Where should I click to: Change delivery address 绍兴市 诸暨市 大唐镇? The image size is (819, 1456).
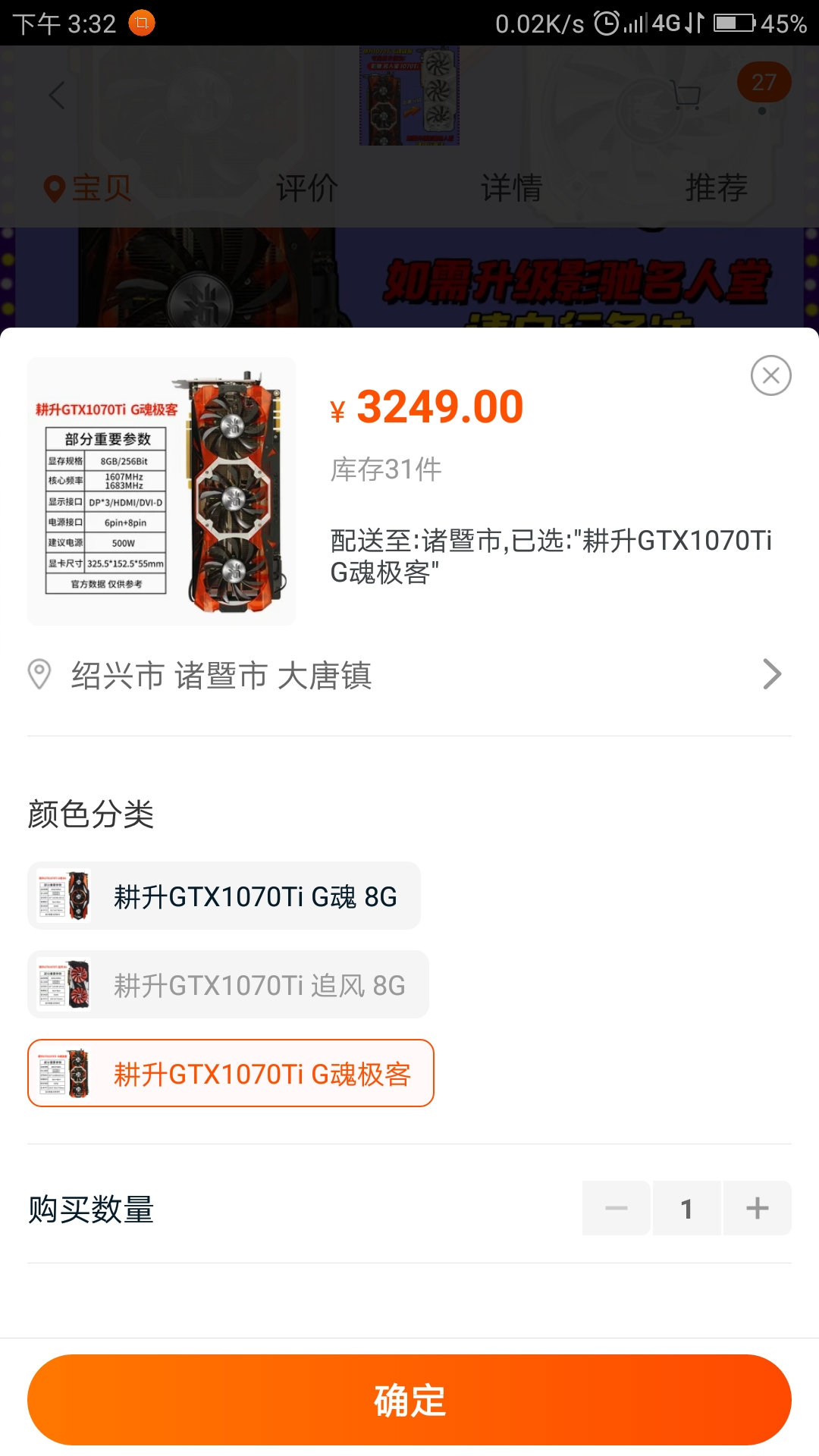(409, 675)
